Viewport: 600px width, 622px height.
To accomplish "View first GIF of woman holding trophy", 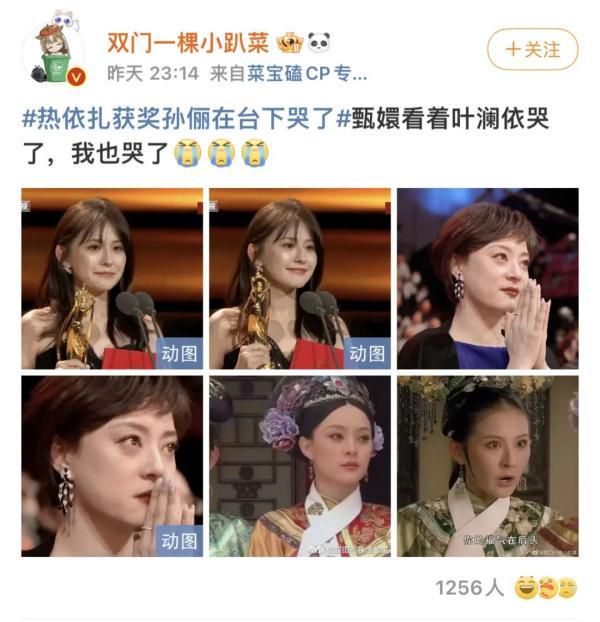I will pos(112,278).
